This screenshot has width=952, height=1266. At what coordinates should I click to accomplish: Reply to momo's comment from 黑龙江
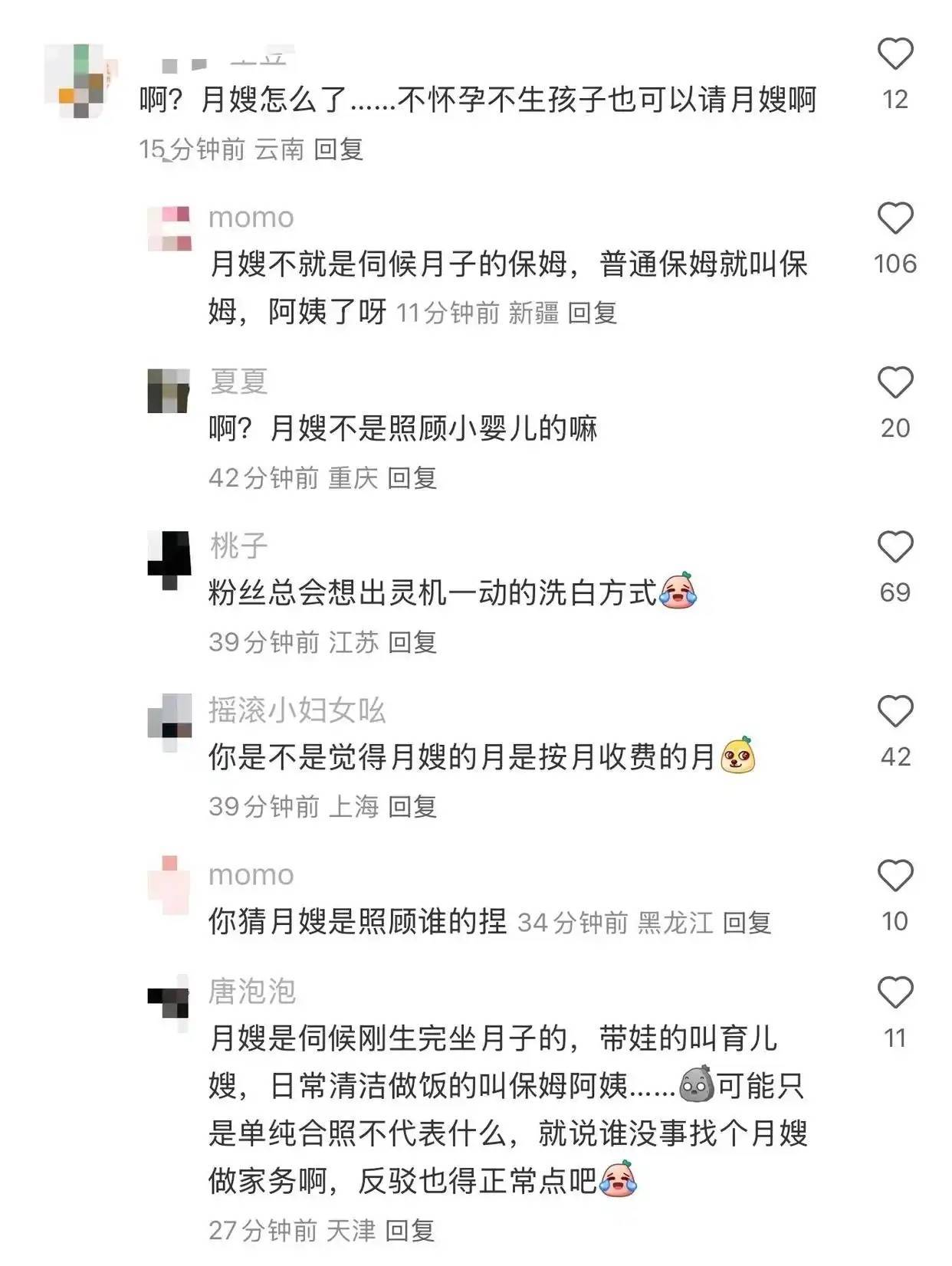click(747, 923)
